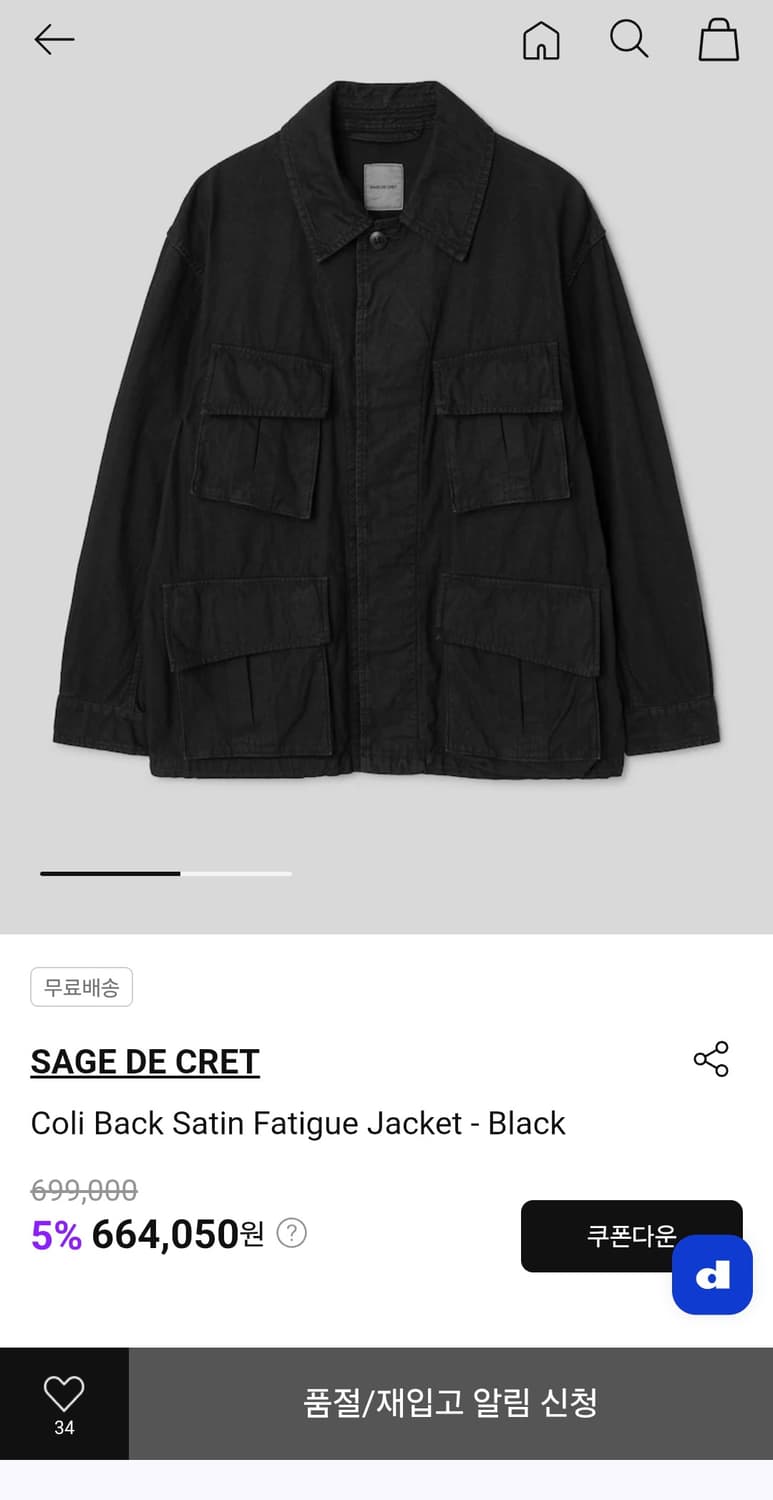
Task: Open the shopping bag
Action: click(718, 41)
